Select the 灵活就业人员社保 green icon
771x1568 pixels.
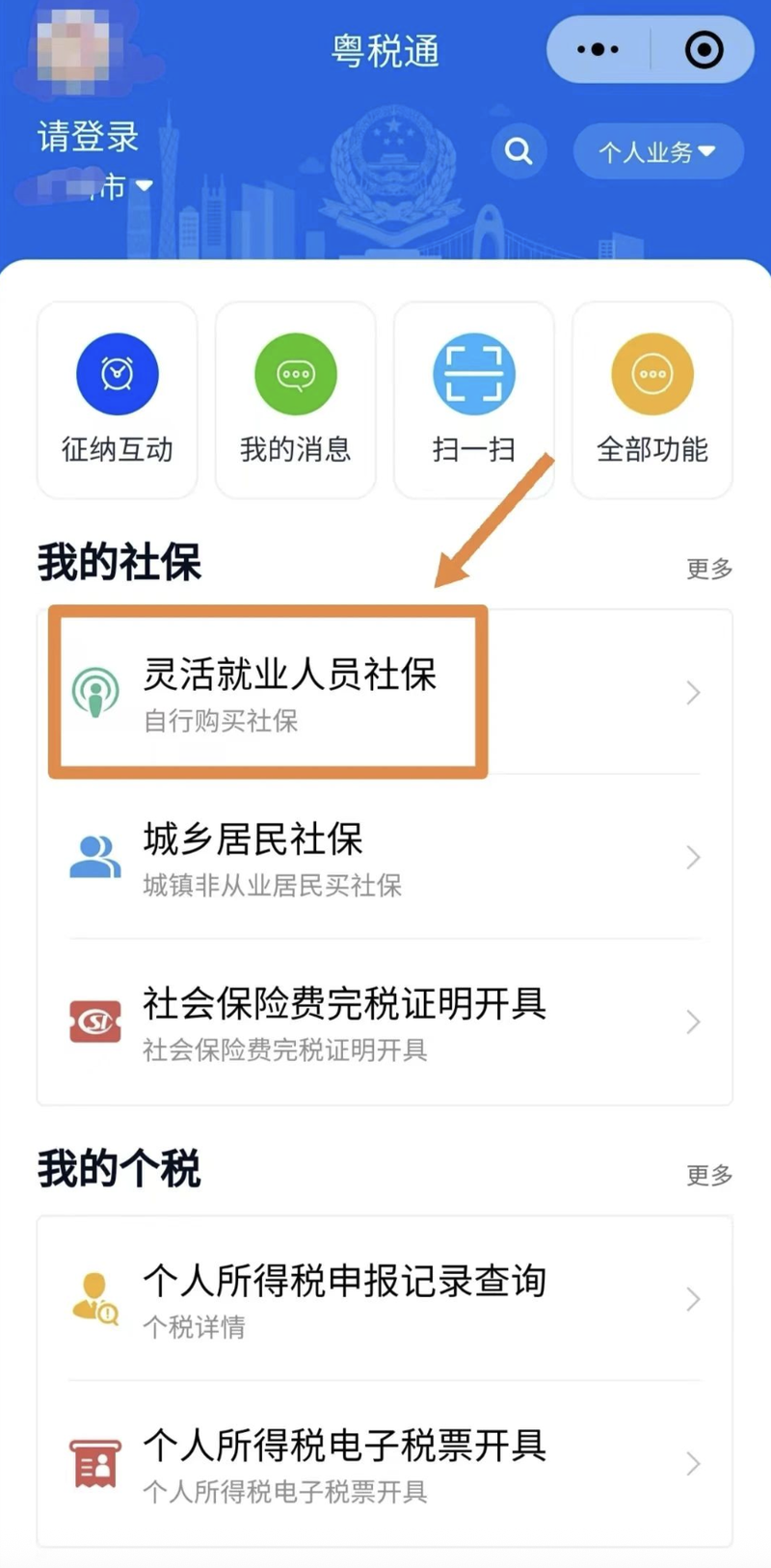point(94,692)
